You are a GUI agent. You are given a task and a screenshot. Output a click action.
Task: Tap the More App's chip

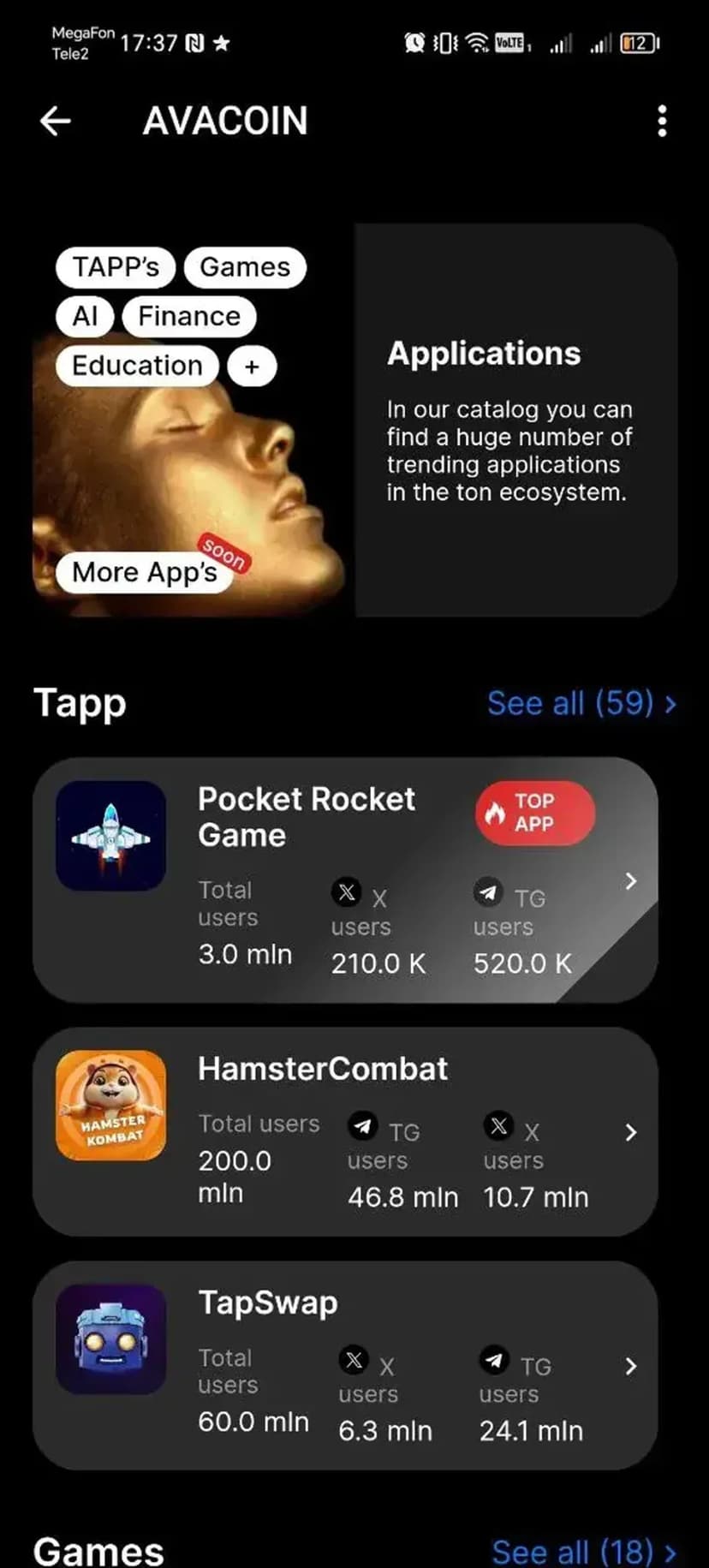tap(145, 572)
